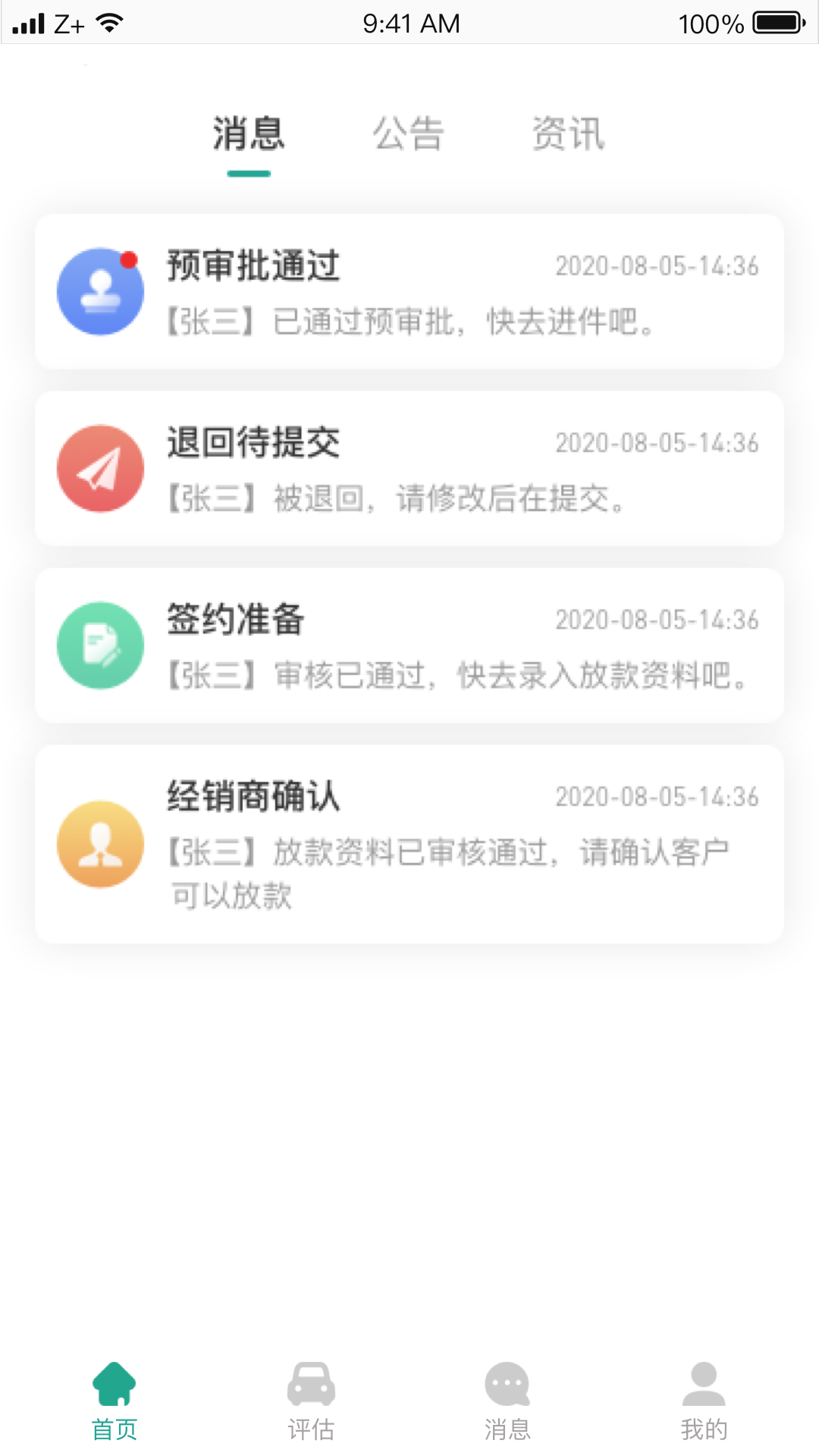Image resolution: width=819 pixels, height=1456 pixels.
Task: Tap the timestamp on the 签约准备 message
Action: (x=657, y=620)
